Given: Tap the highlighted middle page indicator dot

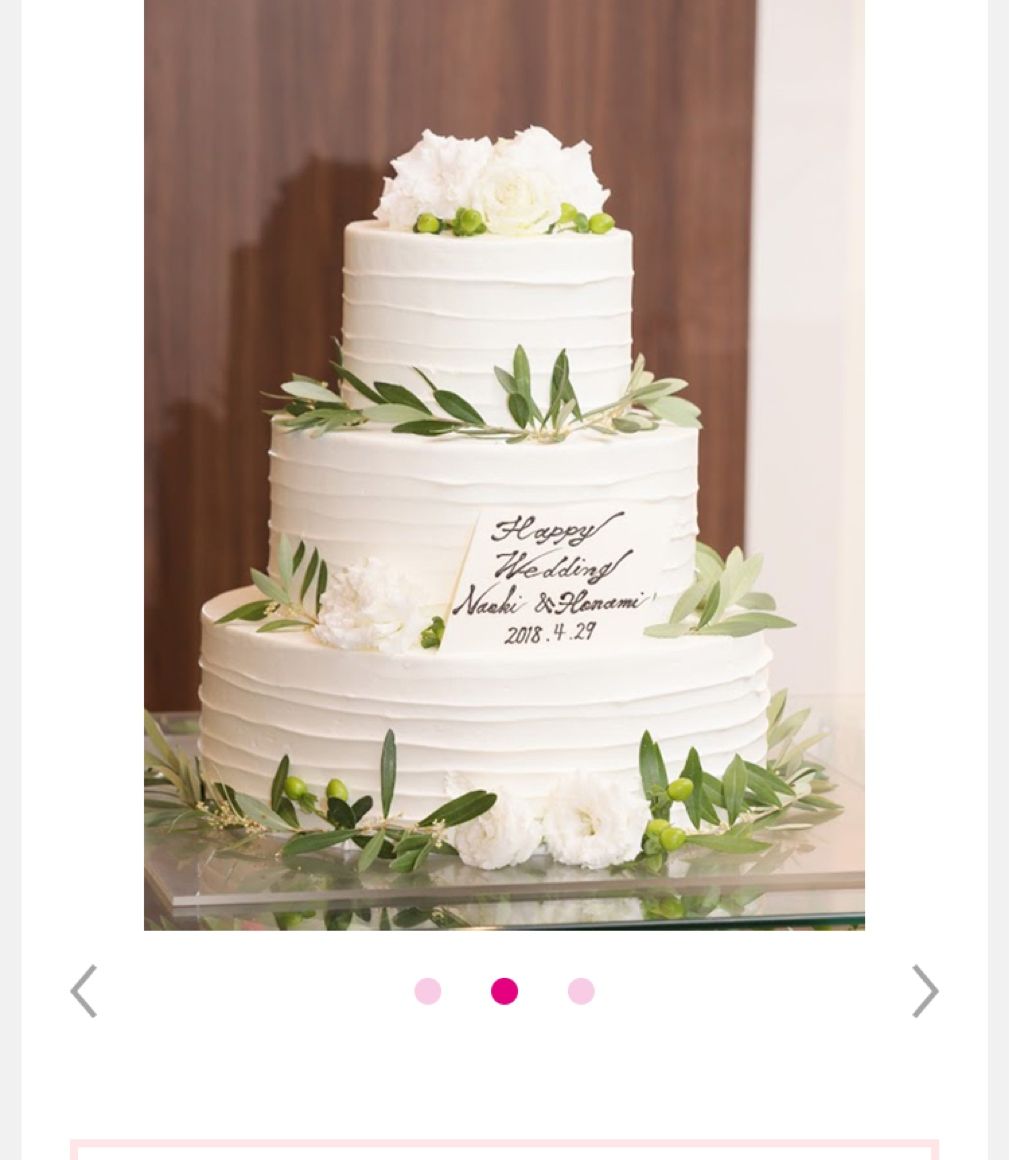Looking at the screenshot, I should coord(504,991).
